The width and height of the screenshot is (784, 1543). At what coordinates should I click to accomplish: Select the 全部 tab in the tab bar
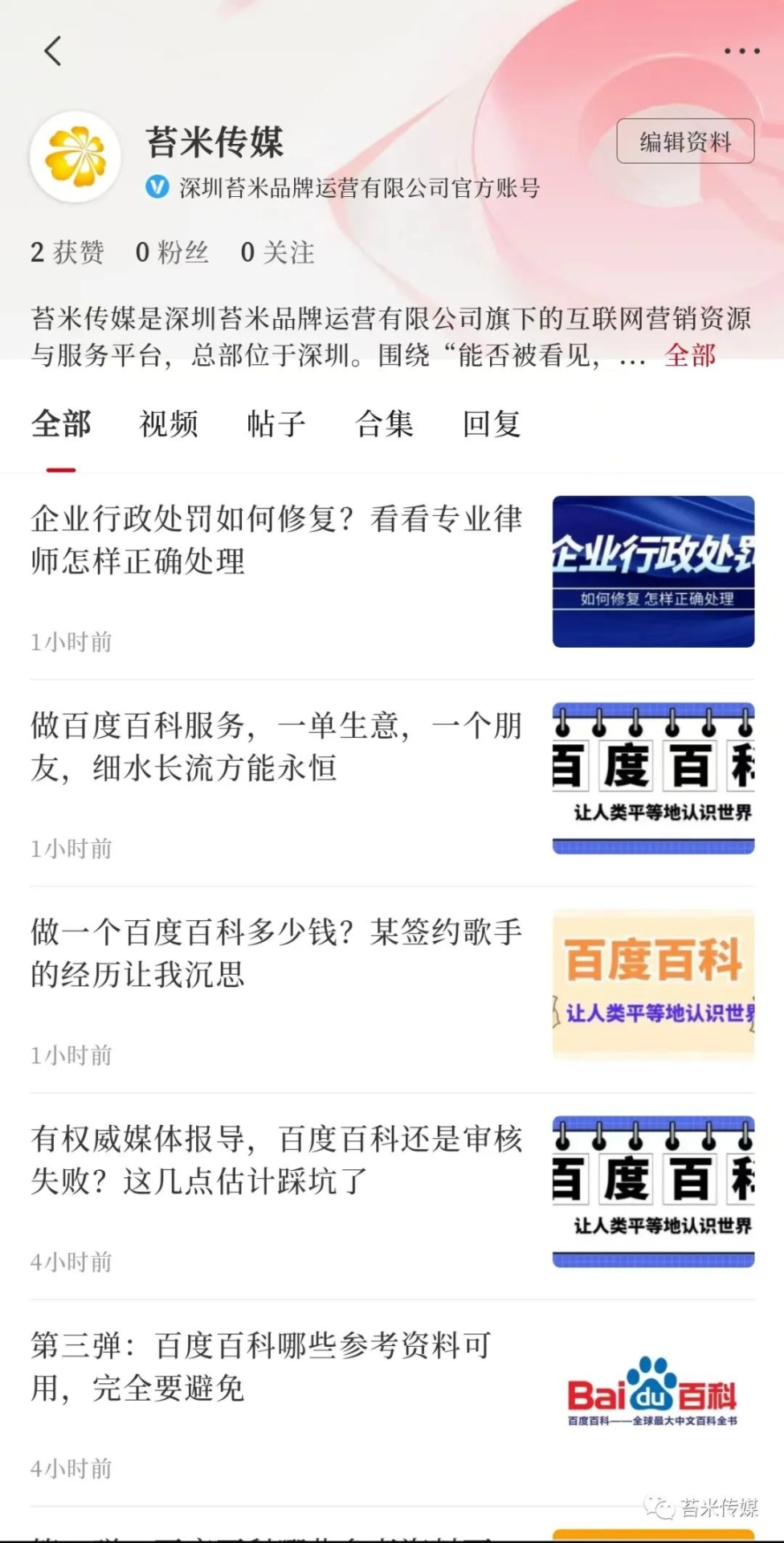coord(61,424)
